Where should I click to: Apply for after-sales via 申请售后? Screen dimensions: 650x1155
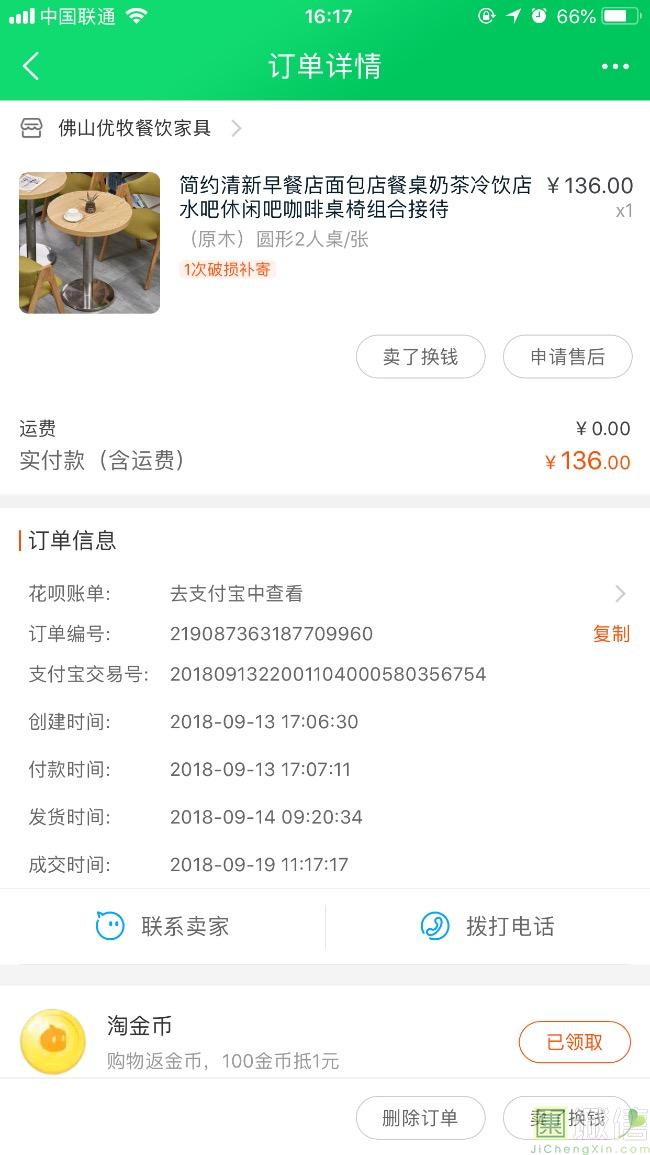coord(567,357)
